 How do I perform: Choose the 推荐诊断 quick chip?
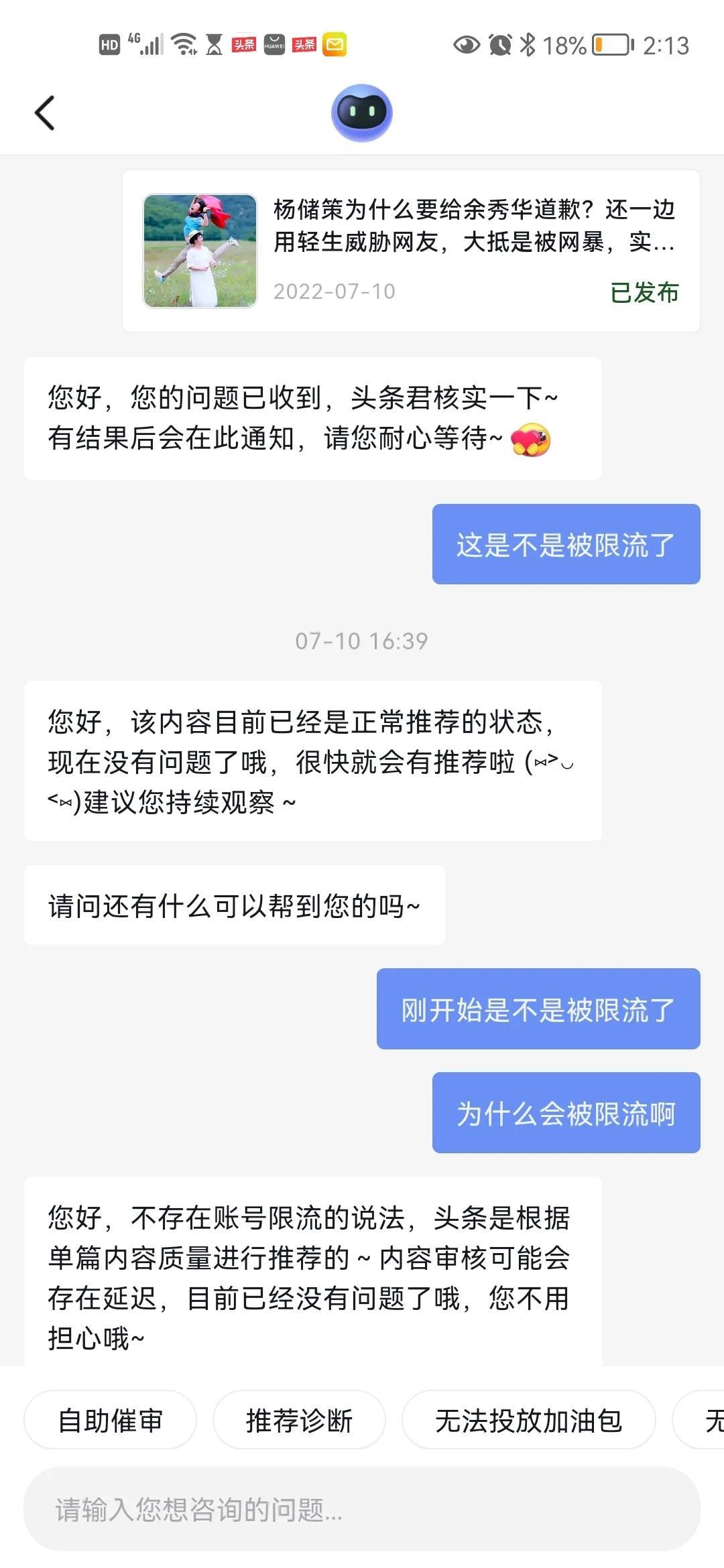299,1420
